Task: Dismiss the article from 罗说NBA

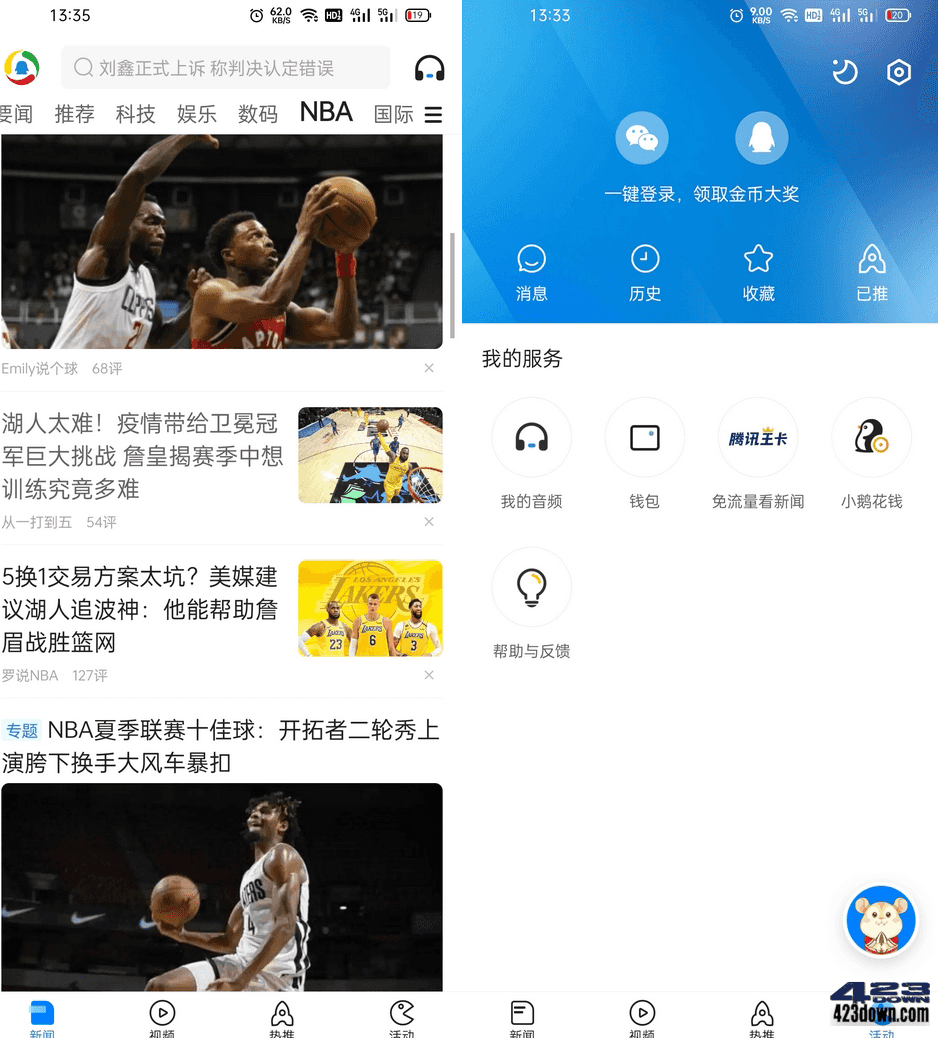Action: [x=429, y=675]
